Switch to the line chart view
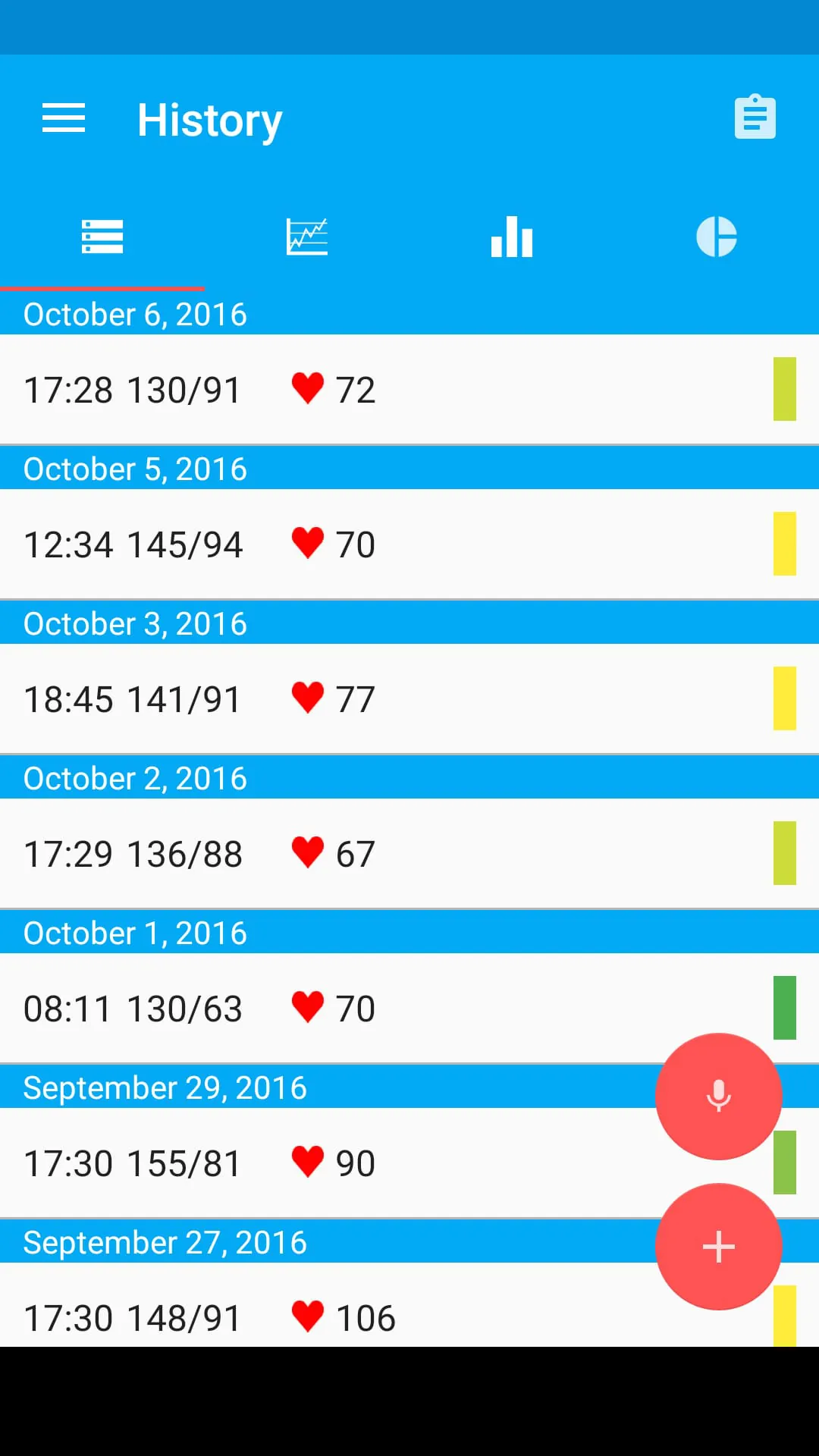This screenshot has width=819, height=1456. [x=307, y=236]
